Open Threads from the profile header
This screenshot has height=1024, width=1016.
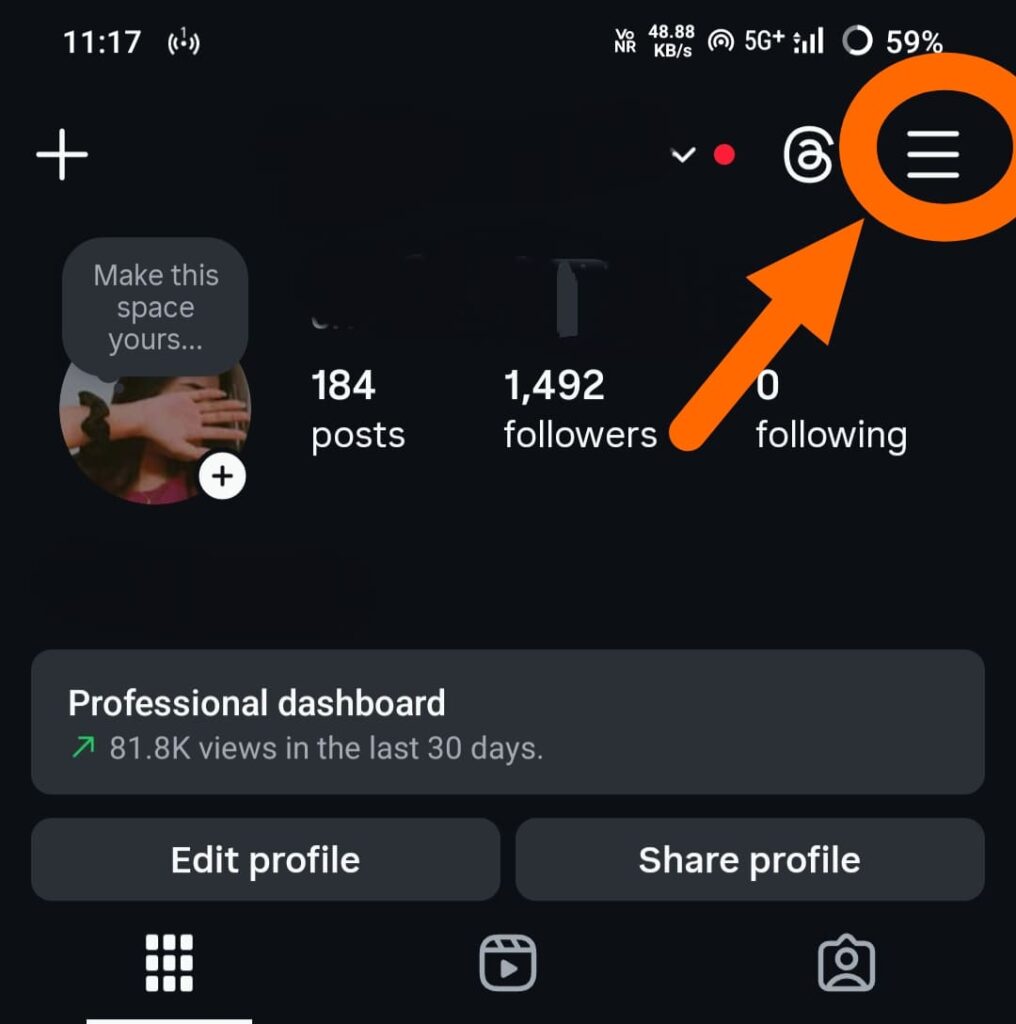click(x=807, y=155)
